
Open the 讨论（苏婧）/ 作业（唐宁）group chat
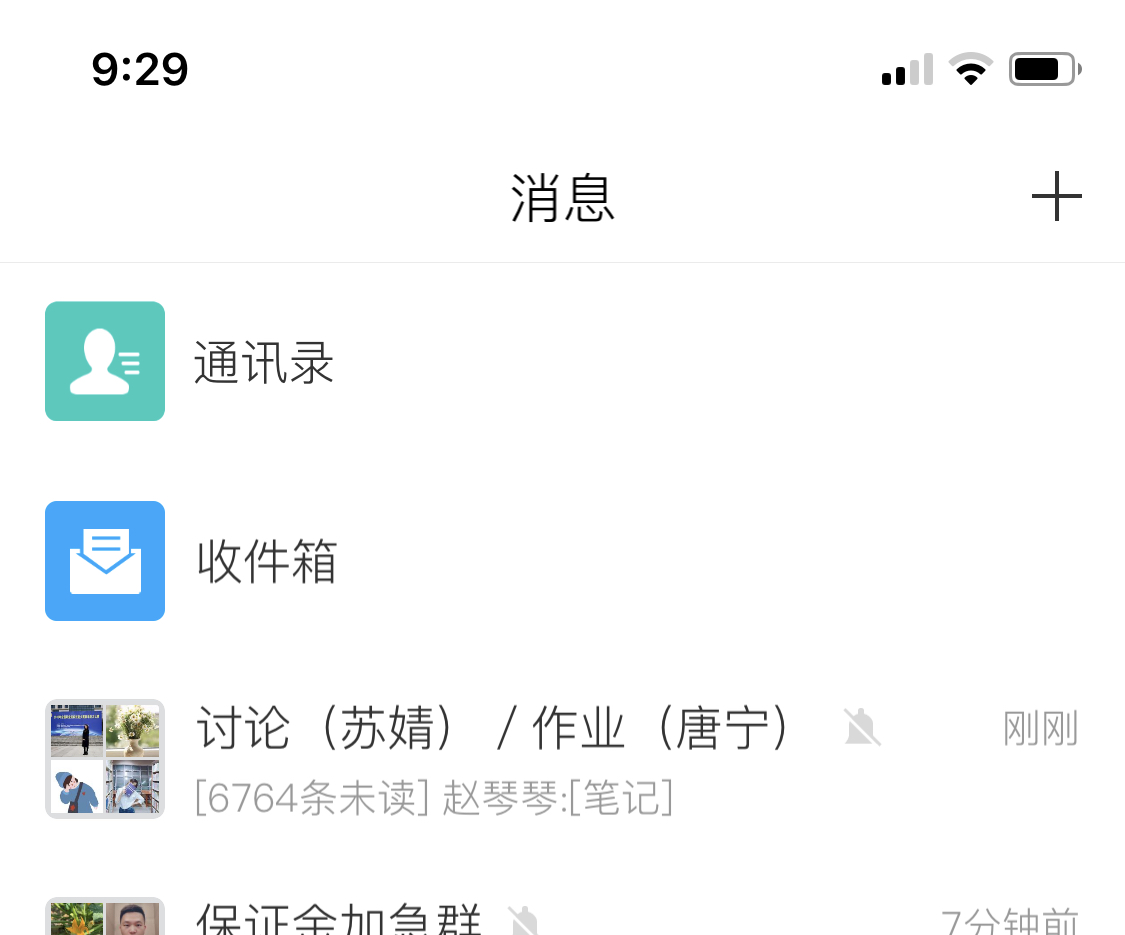494,758
